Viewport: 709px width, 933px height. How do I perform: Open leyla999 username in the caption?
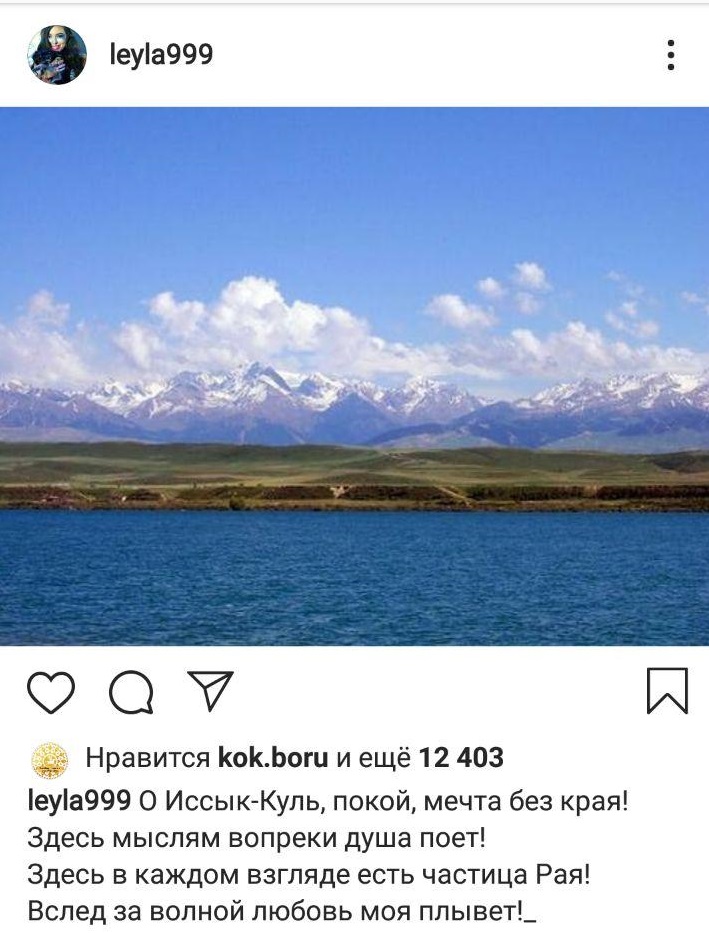[x=78, y=801]
